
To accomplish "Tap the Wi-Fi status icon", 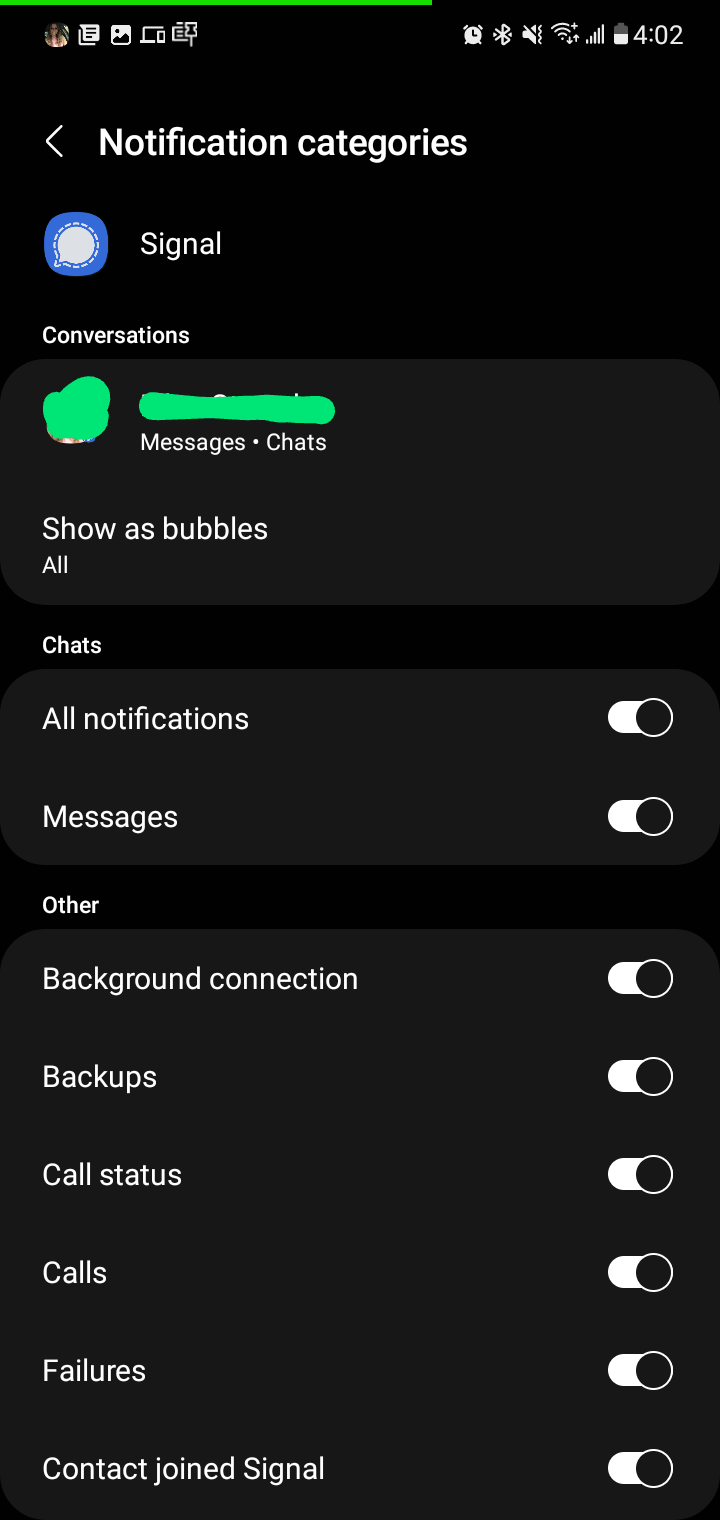I will click(x=566, y=35).
